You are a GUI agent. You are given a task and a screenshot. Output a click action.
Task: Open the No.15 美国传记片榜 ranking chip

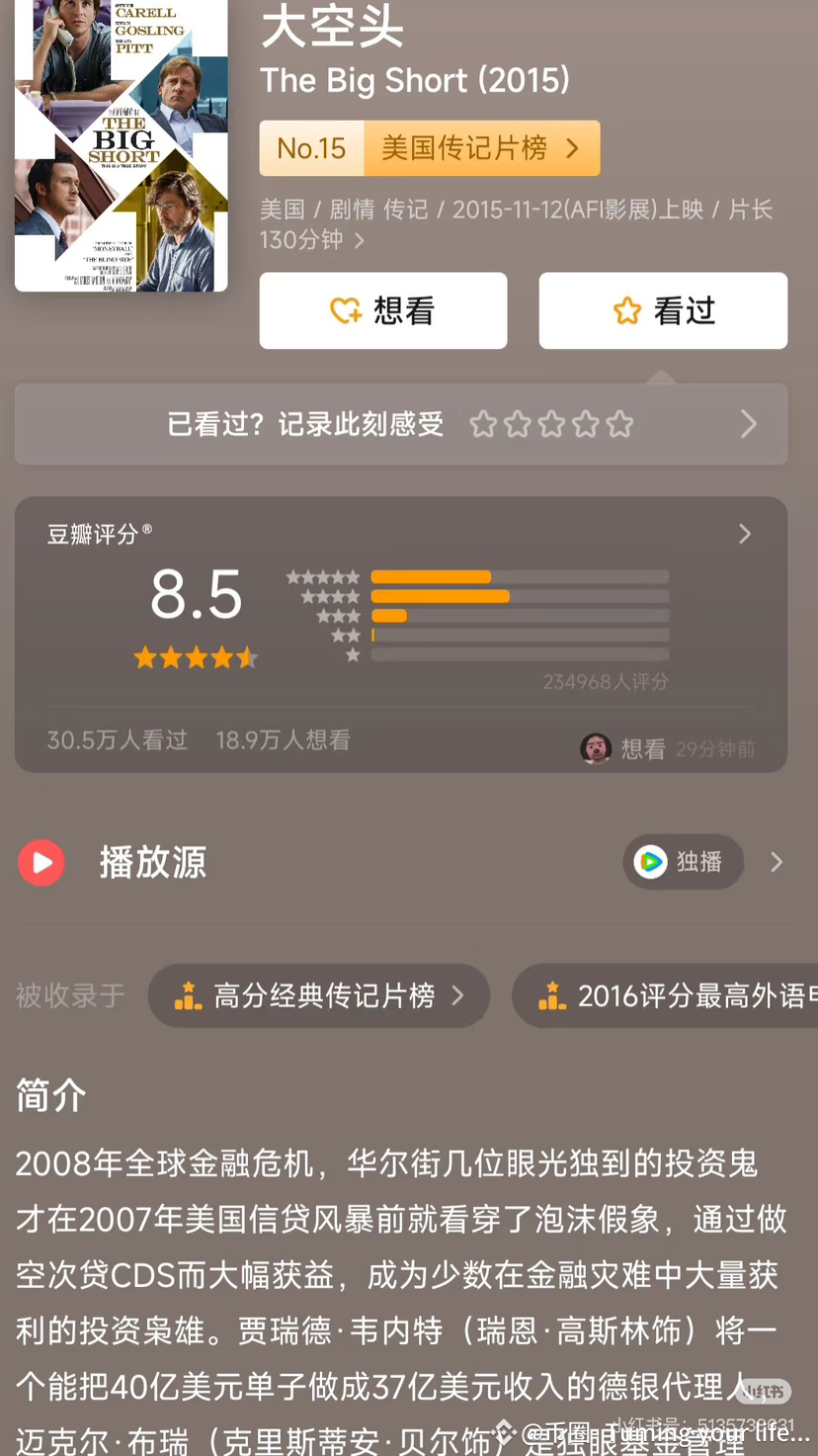tap(429, 148)
